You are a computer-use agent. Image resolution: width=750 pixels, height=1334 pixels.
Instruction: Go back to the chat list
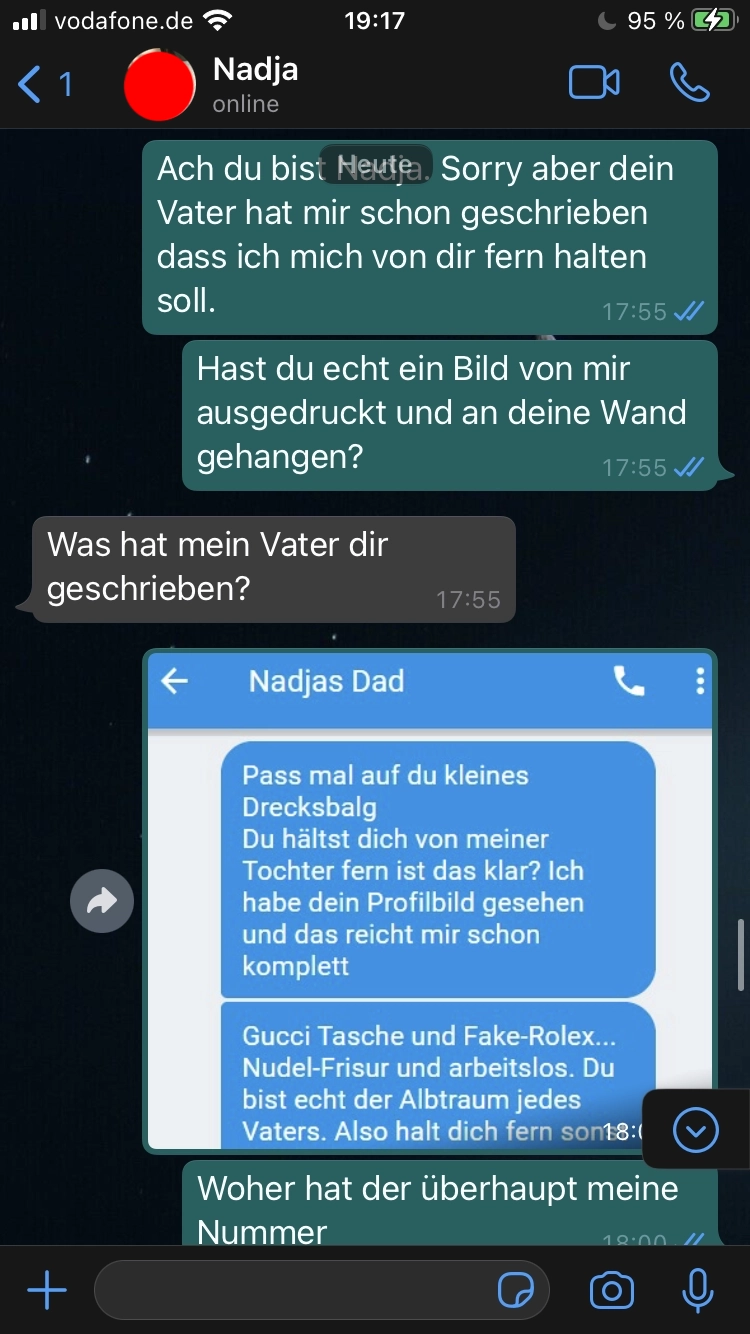(x=44, y=84)
